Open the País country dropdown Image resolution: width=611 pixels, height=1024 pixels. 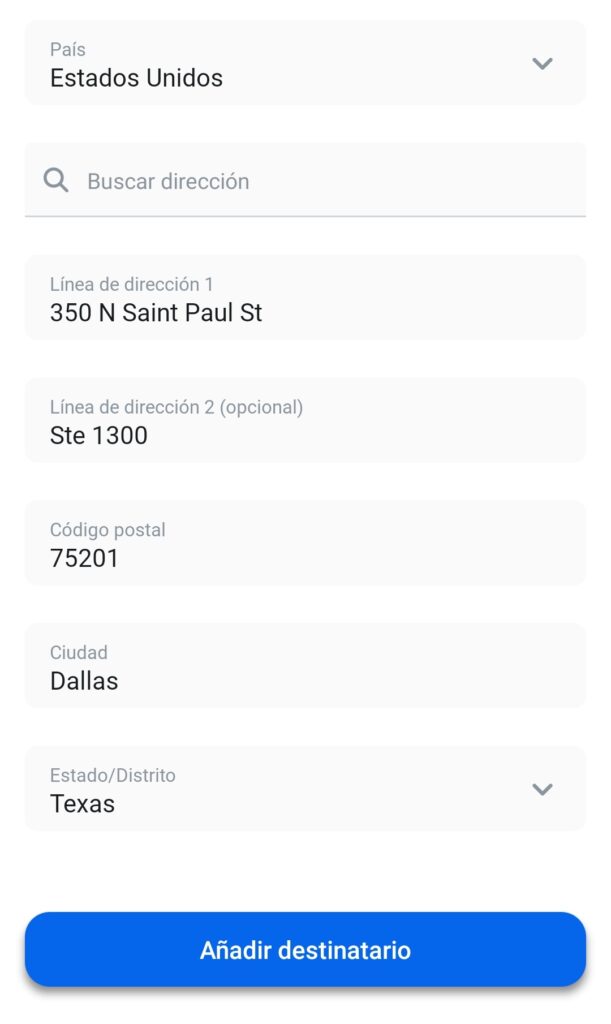point(305,63)
